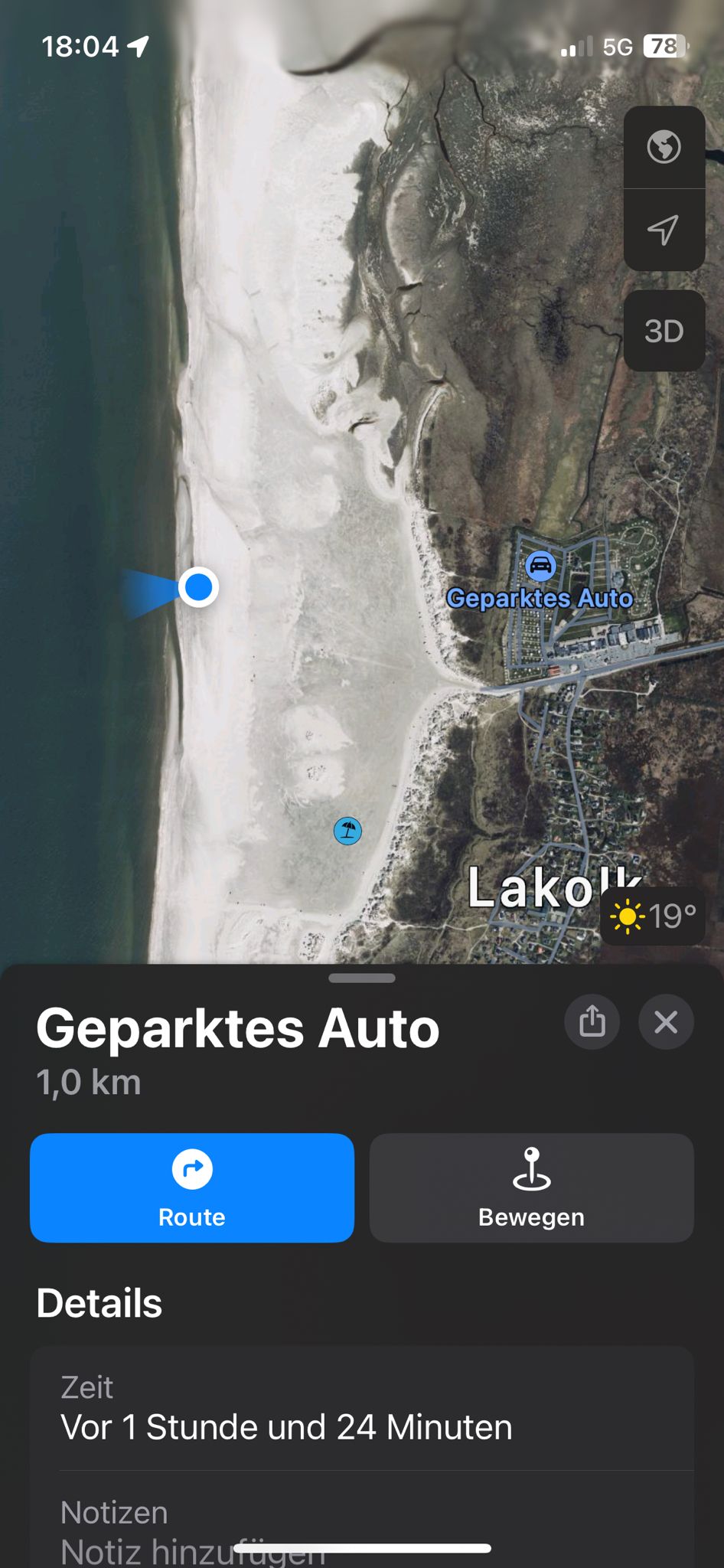Viewport: 724px width, 1568px height.
Task: Start Route to the parked car
Action: (x=192, y=1187)
